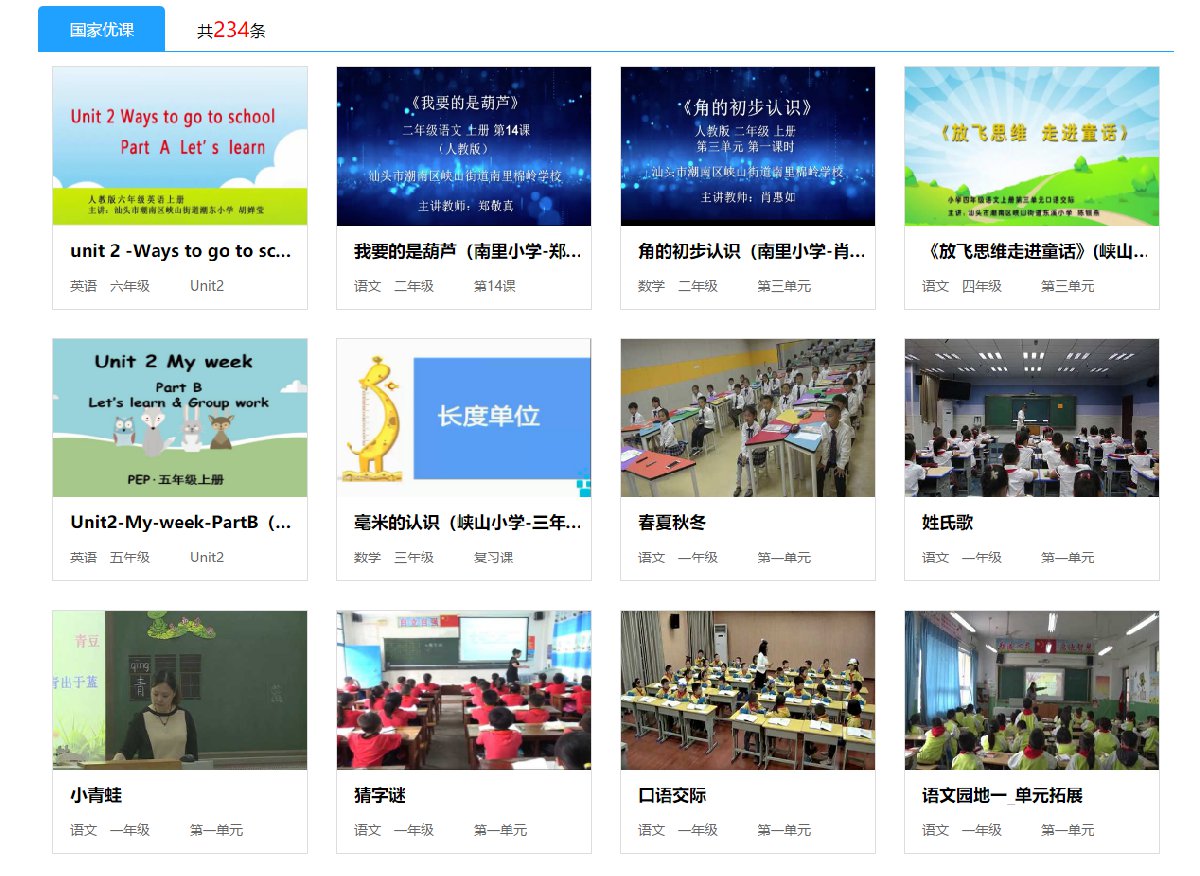Viewport: 1200px width, 876px height.
Task: Open the 春夏秋冬 lesson video
Action: point(748,418)
